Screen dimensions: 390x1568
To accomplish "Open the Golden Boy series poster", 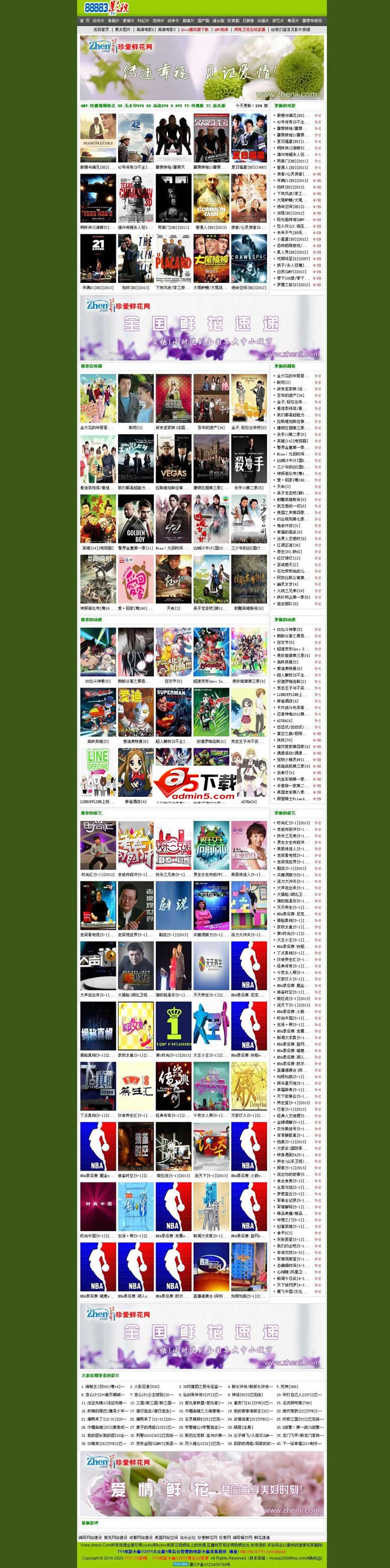I will coord(136,519).
